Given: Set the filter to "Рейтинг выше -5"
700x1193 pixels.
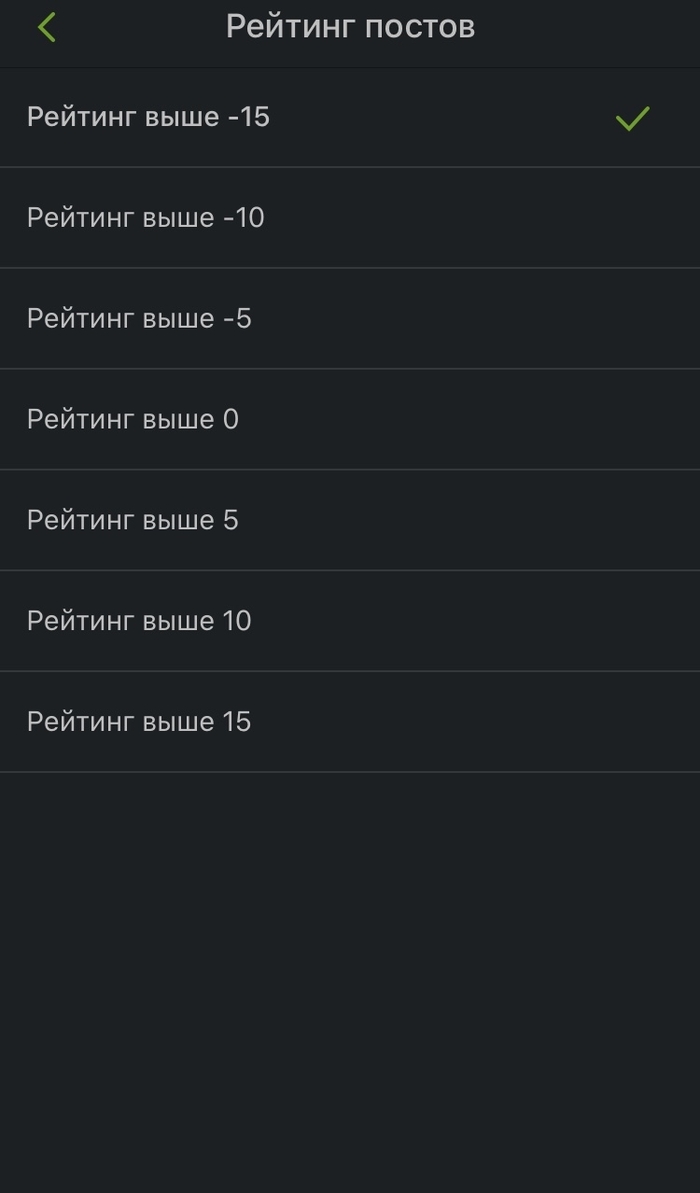Looking at the screenshot, I should 140,319.
